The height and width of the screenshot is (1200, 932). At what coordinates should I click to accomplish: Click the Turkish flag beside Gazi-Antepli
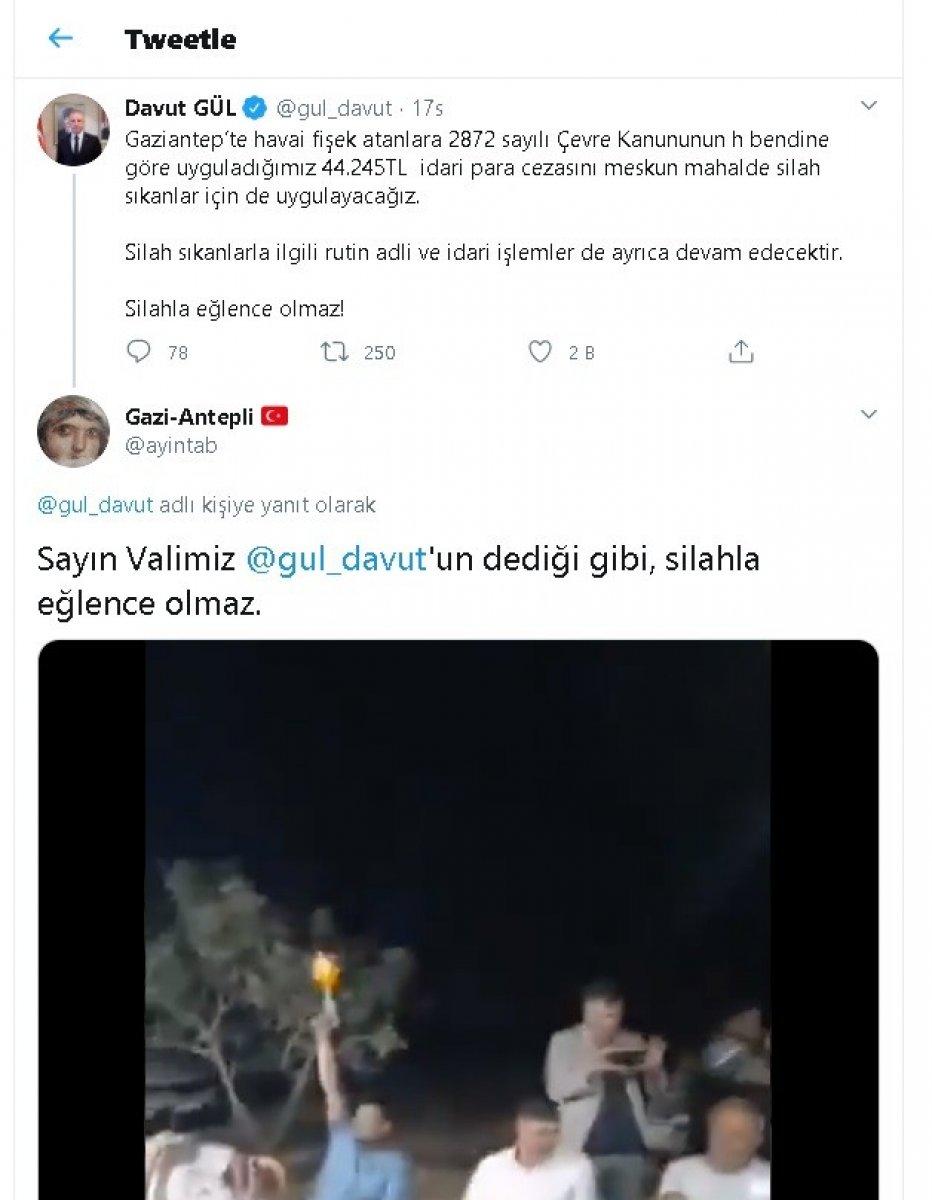(277, 417)
